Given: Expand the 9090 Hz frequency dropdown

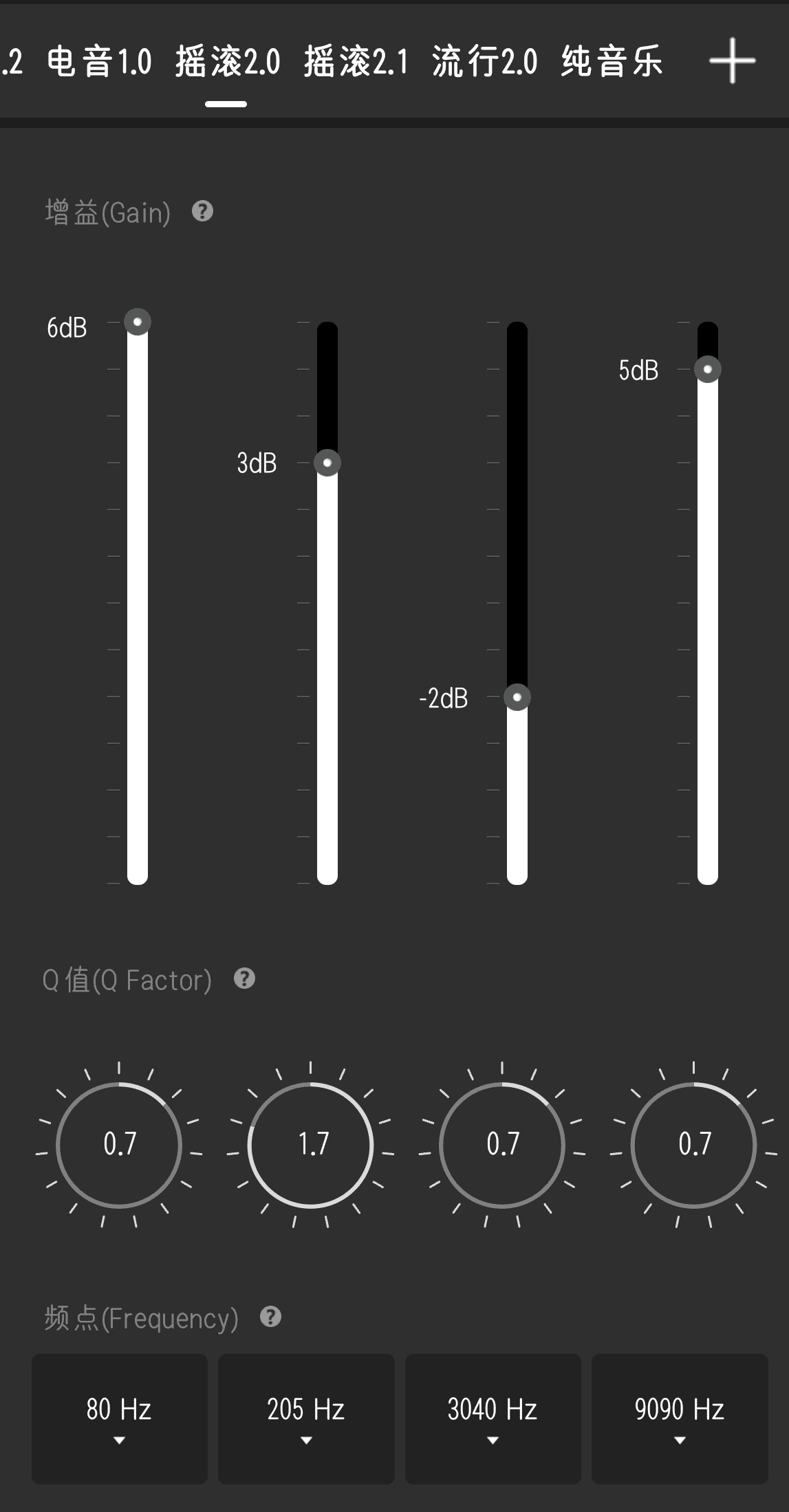Looking at the screenshot, I should click(680, 1418).
